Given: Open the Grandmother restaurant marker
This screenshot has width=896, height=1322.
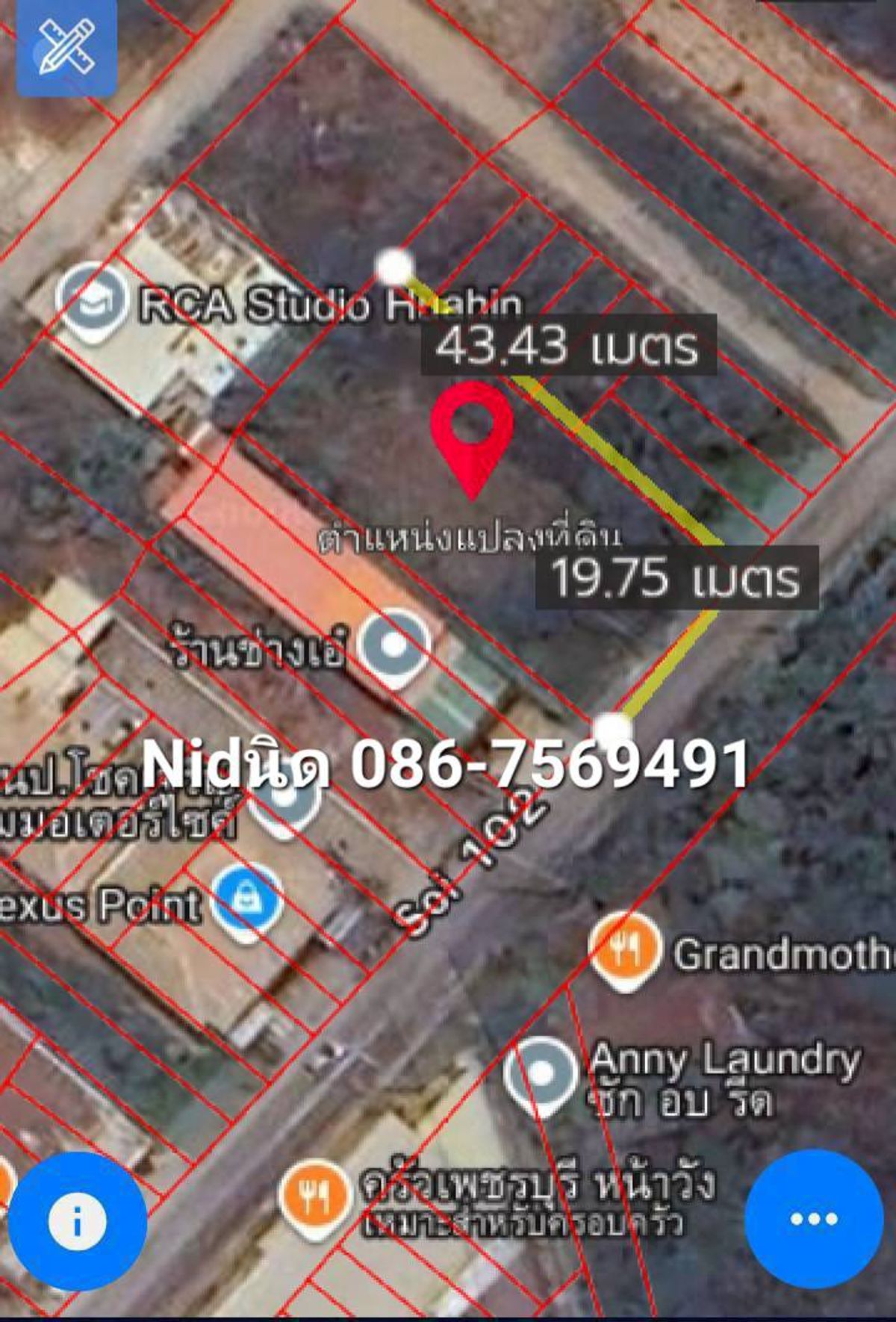Looking at the screenshot, I should click(625, 949).
